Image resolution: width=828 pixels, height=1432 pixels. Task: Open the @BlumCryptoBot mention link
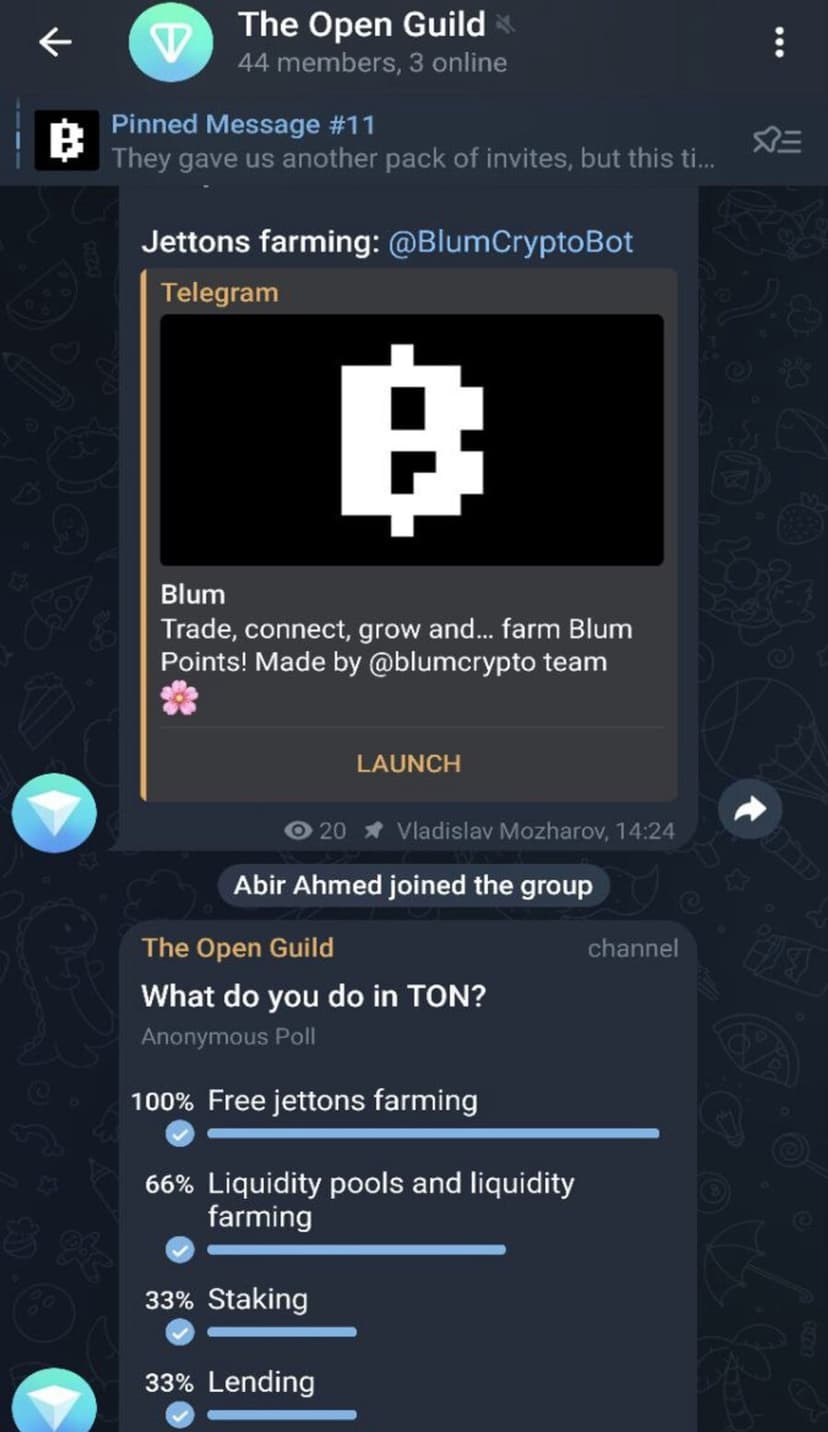[x=510, y=242]
